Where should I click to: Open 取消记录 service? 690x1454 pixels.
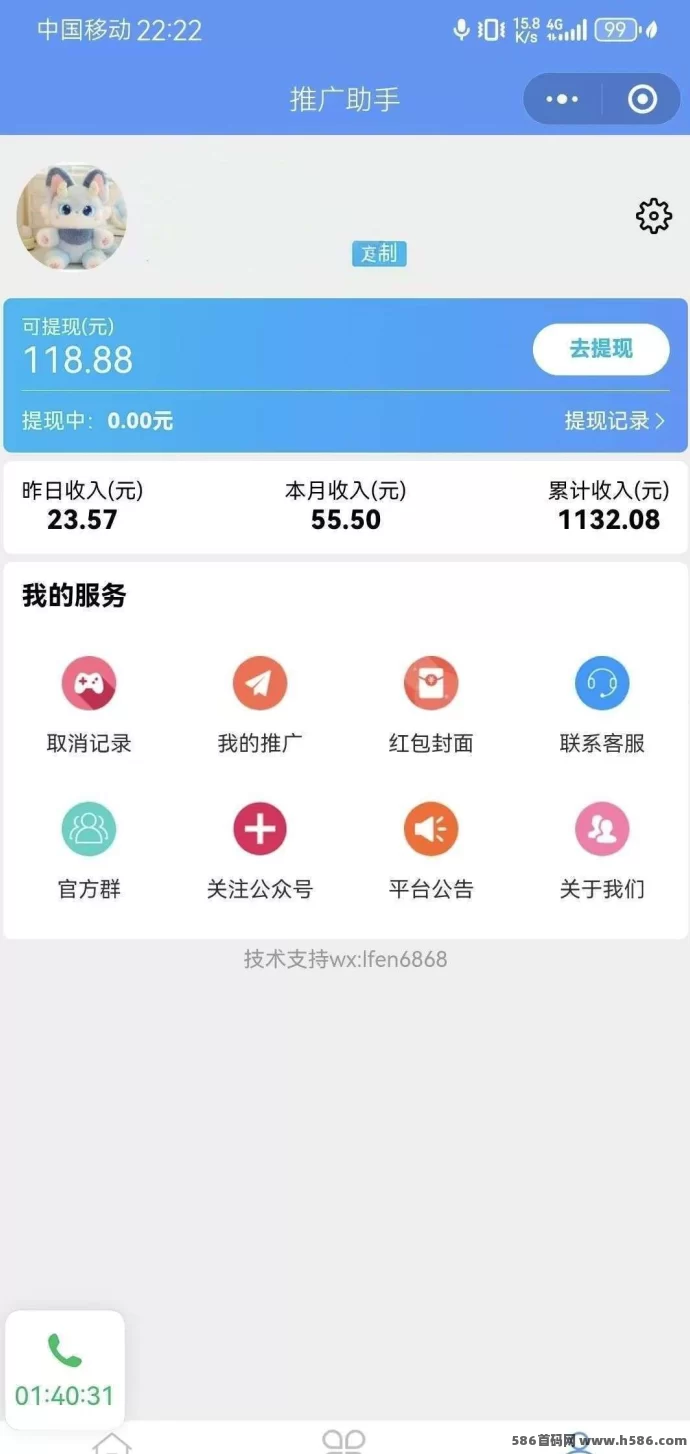[x=89, y=705]
